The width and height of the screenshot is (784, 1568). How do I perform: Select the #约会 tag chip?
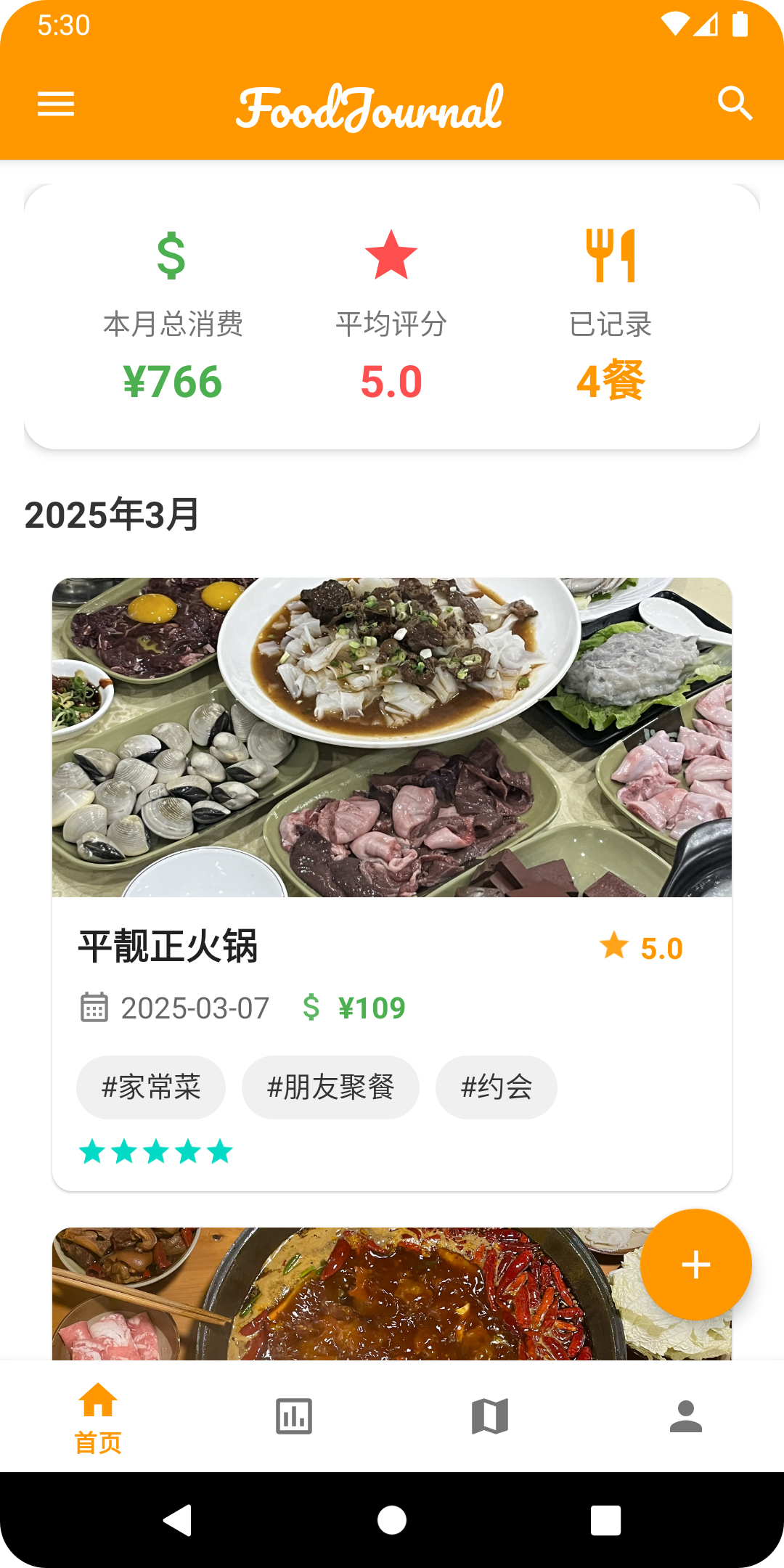497,1087
